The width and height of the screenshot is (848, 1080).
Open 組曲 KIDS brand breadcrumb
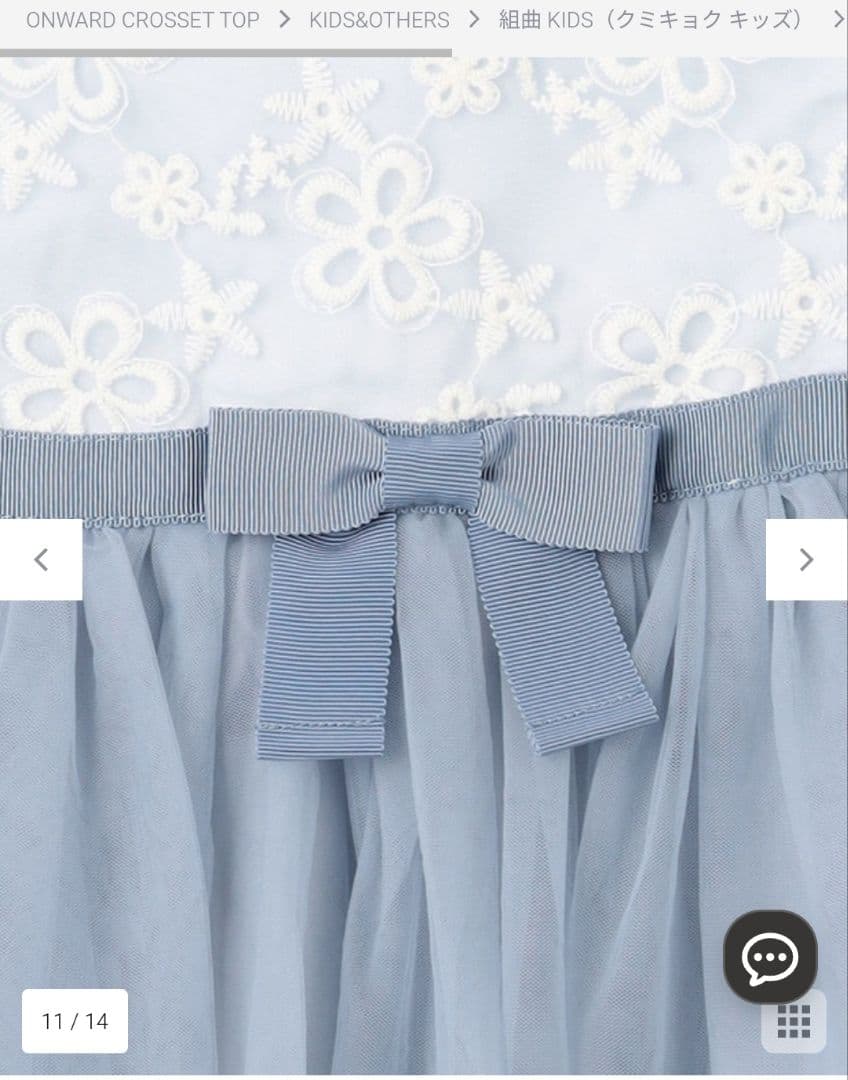click(x=651, y=20)
